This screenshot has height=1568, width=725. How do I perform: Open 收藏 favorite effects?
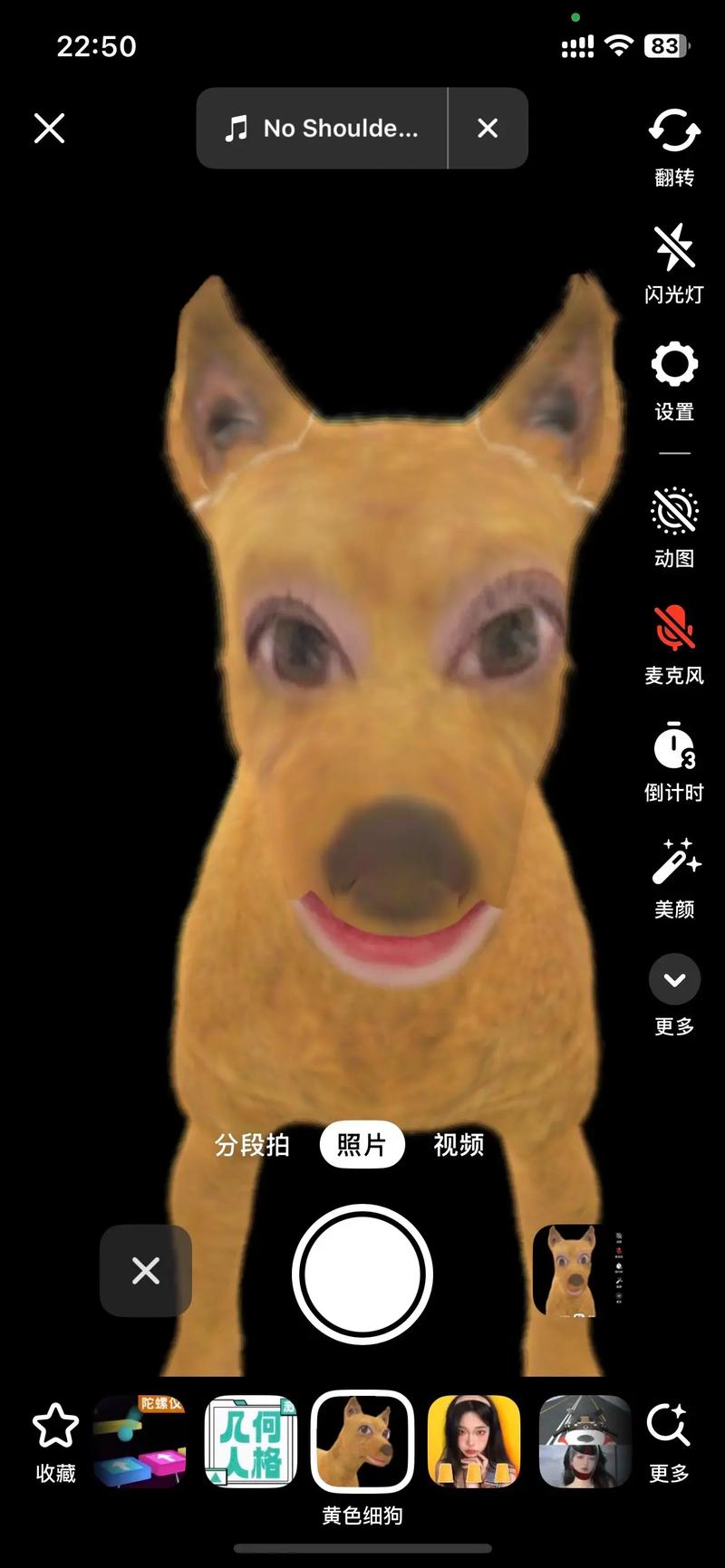tap(55, 1441)
